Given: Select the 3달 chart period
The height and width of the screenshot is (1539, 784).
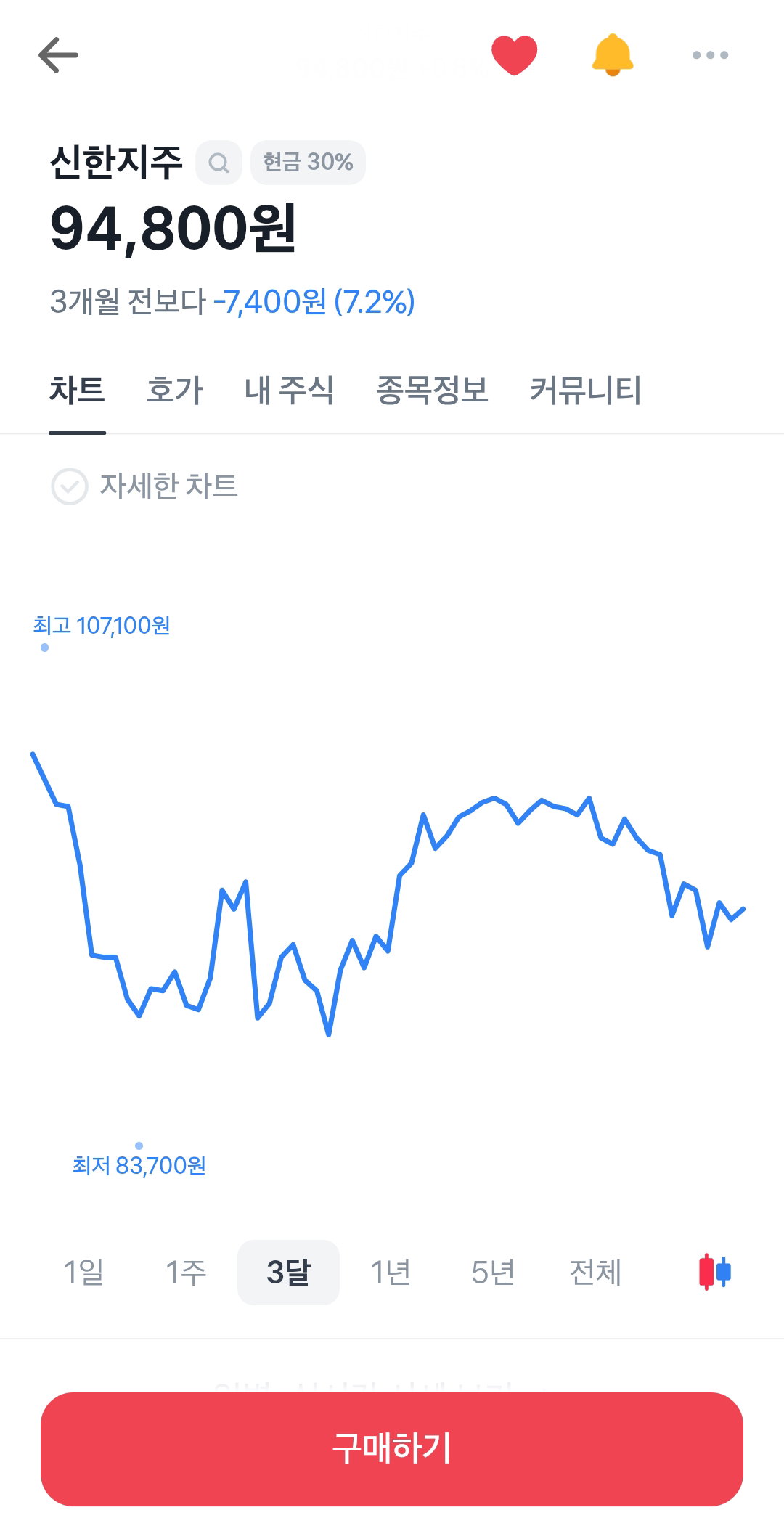Looking at the screenshot, I should click(x=288, y=1272).
